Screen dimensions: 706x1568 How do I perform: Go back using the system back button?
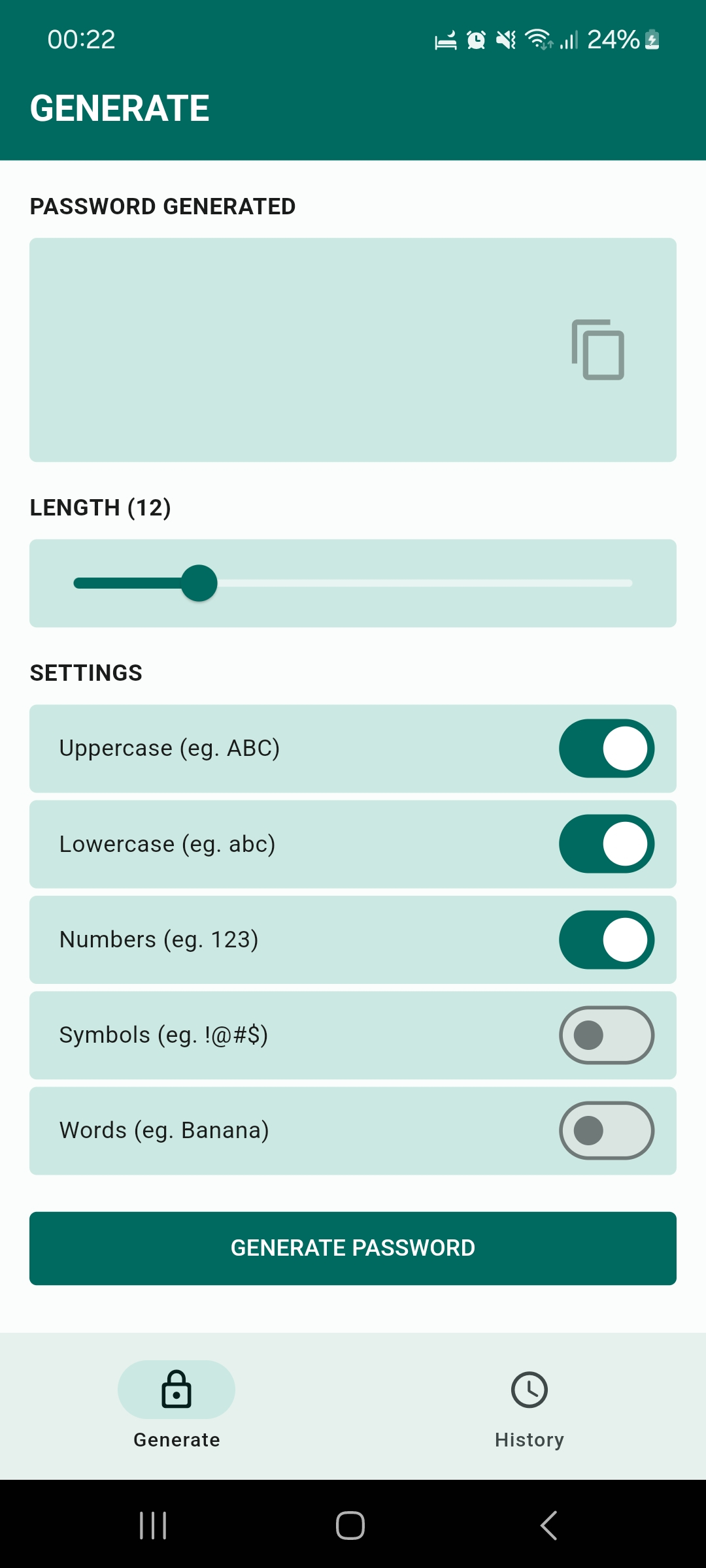[x=548, y=1525]
